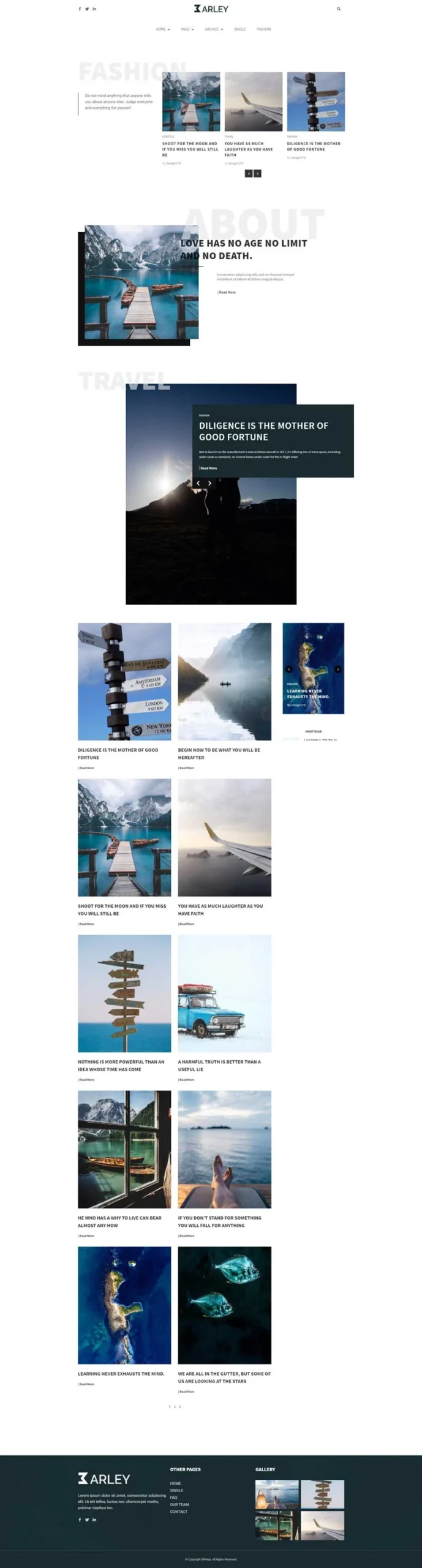
Task: Open 'We are all in the gutter' post
Action: 224,1377
